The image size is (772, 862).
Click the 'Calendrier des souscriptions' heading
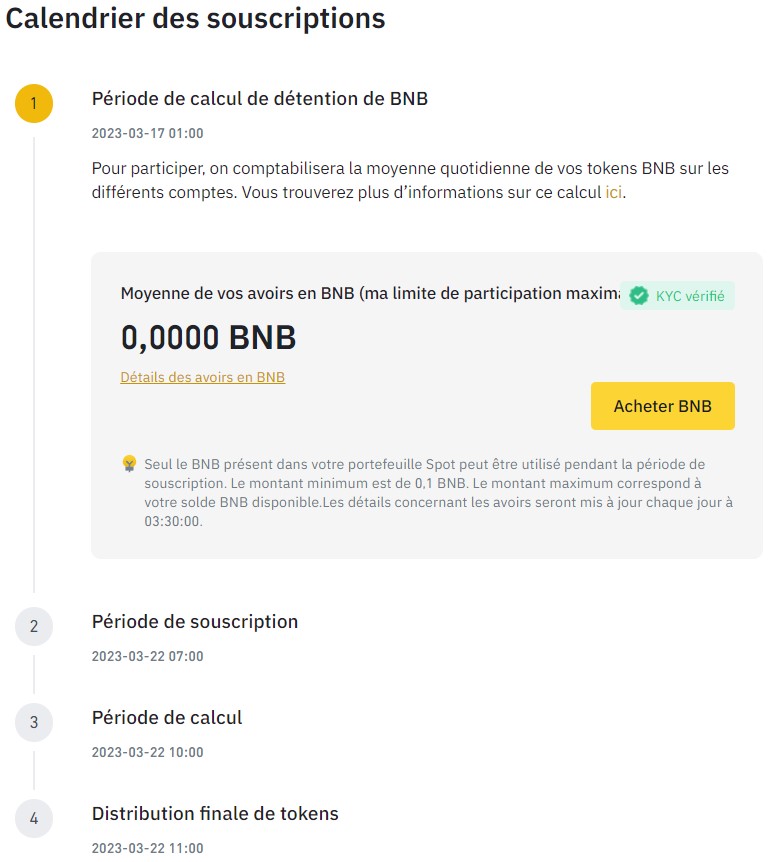196,18
